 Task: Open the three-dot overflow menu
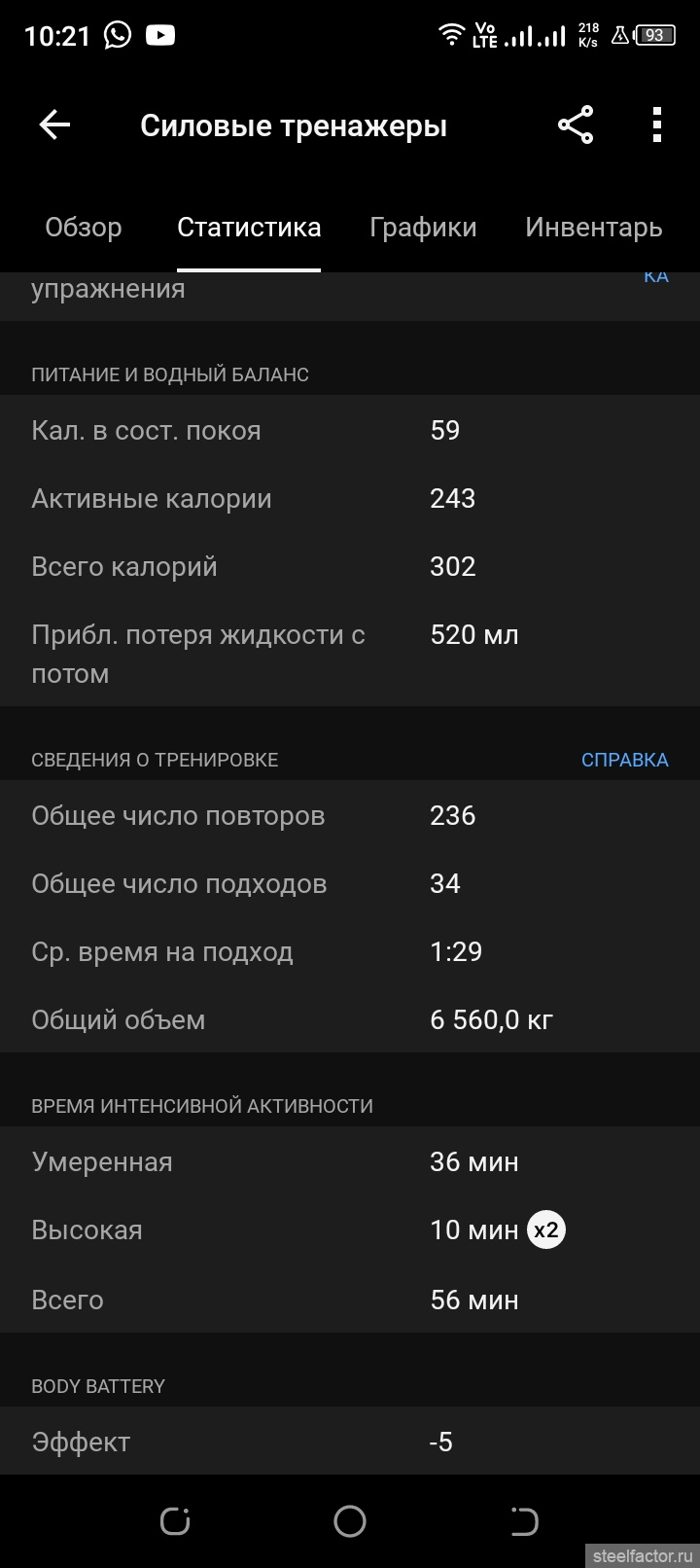[x=657, y=125]
